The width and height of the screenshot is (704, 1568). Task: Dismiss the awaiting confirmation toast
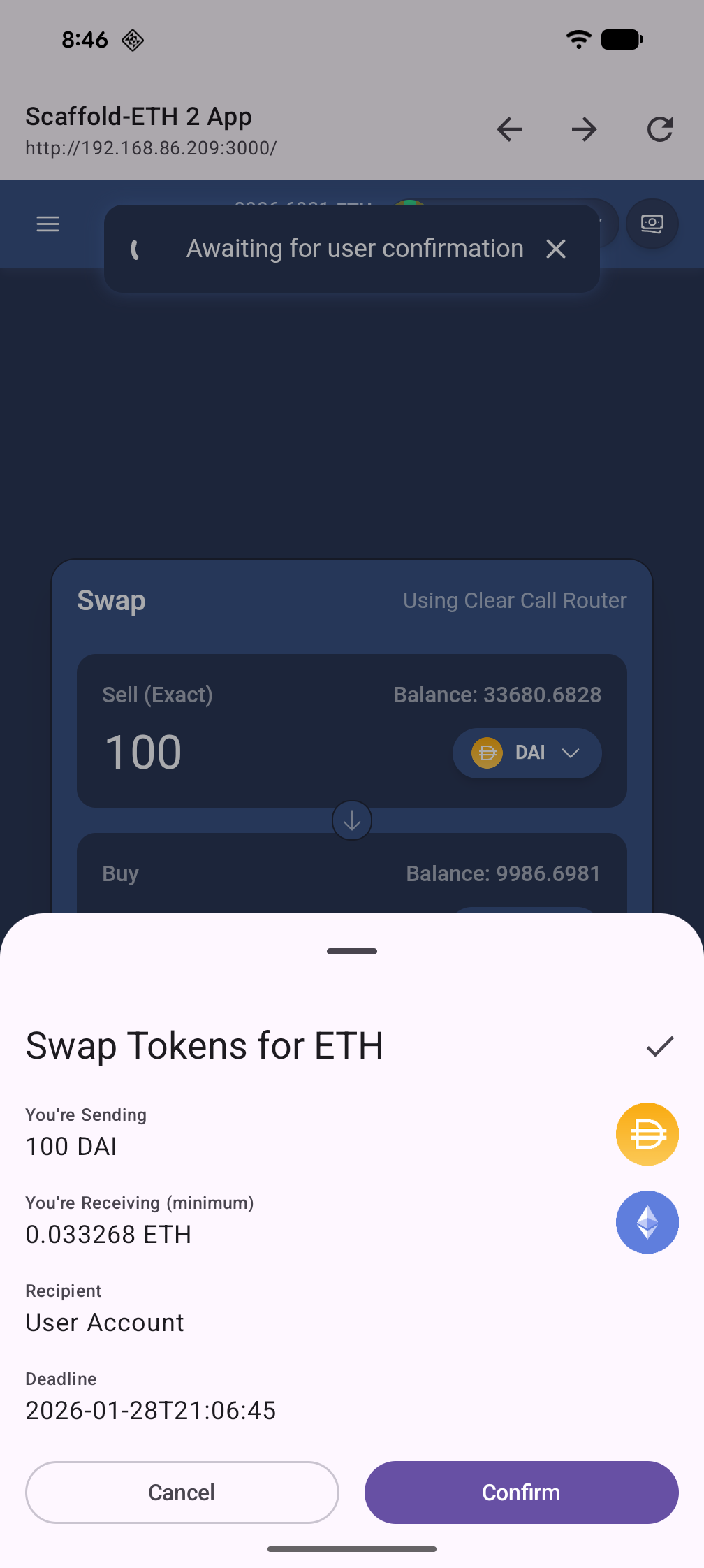[556, 249]
